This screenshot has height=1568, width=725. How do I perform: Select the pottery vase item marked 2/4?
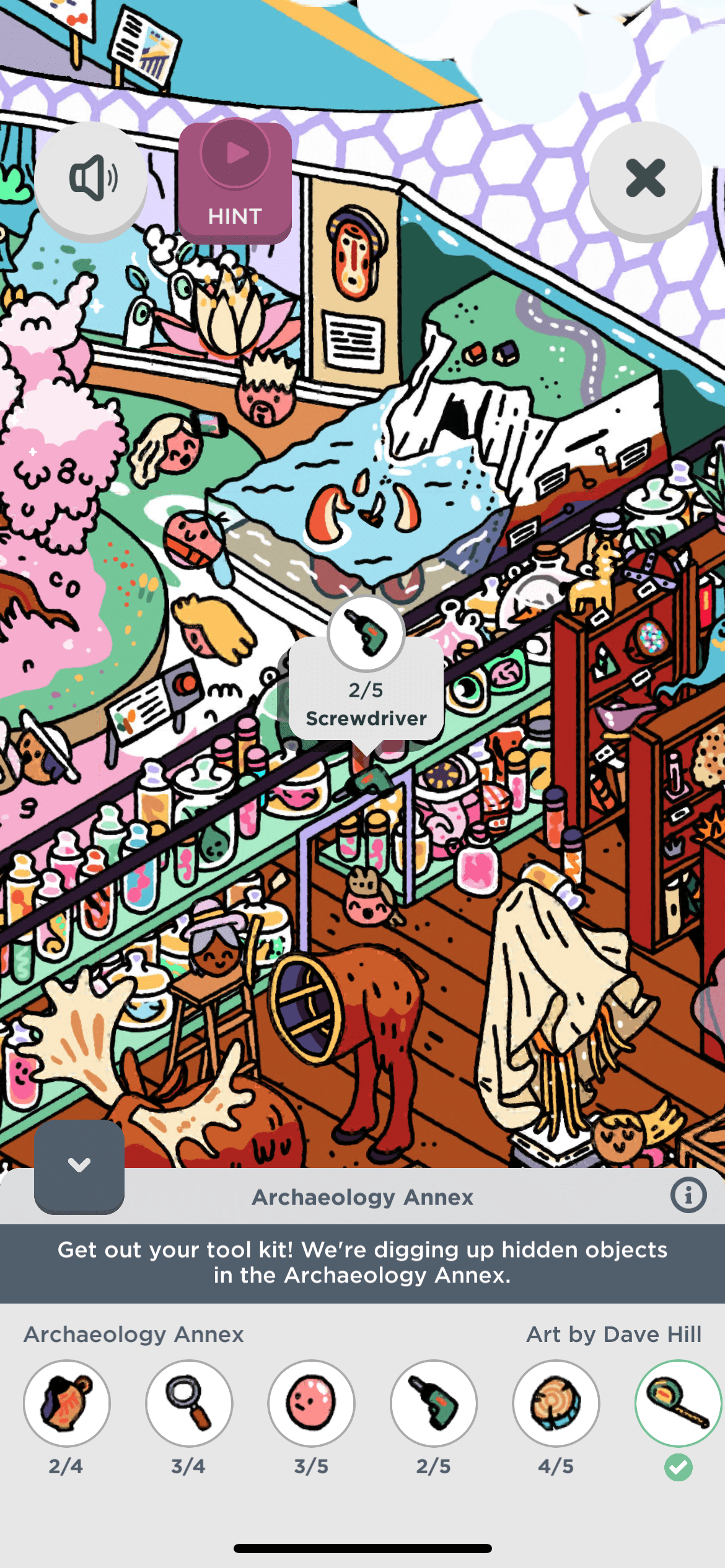[x=67, y=1403]
